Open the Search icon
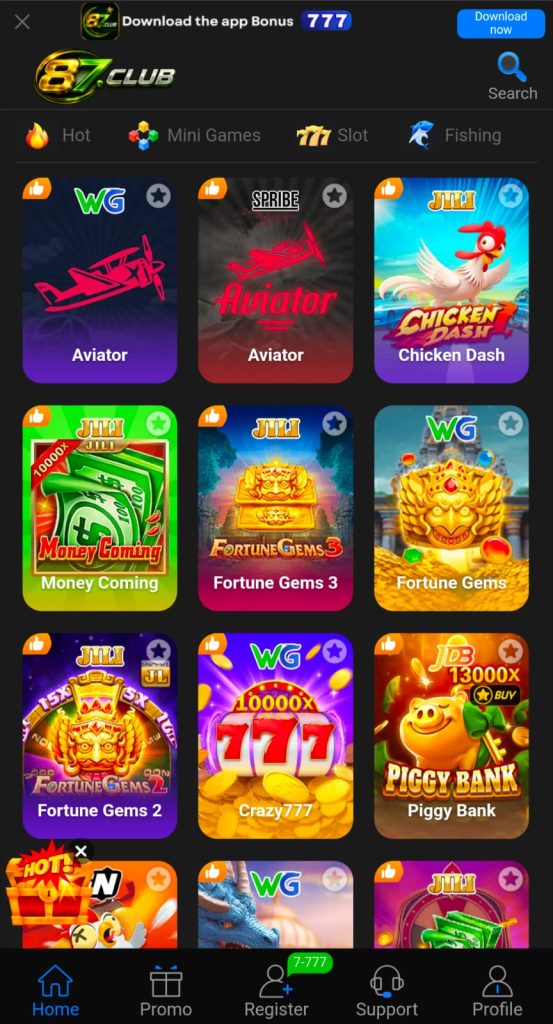 tap(513, 76)
